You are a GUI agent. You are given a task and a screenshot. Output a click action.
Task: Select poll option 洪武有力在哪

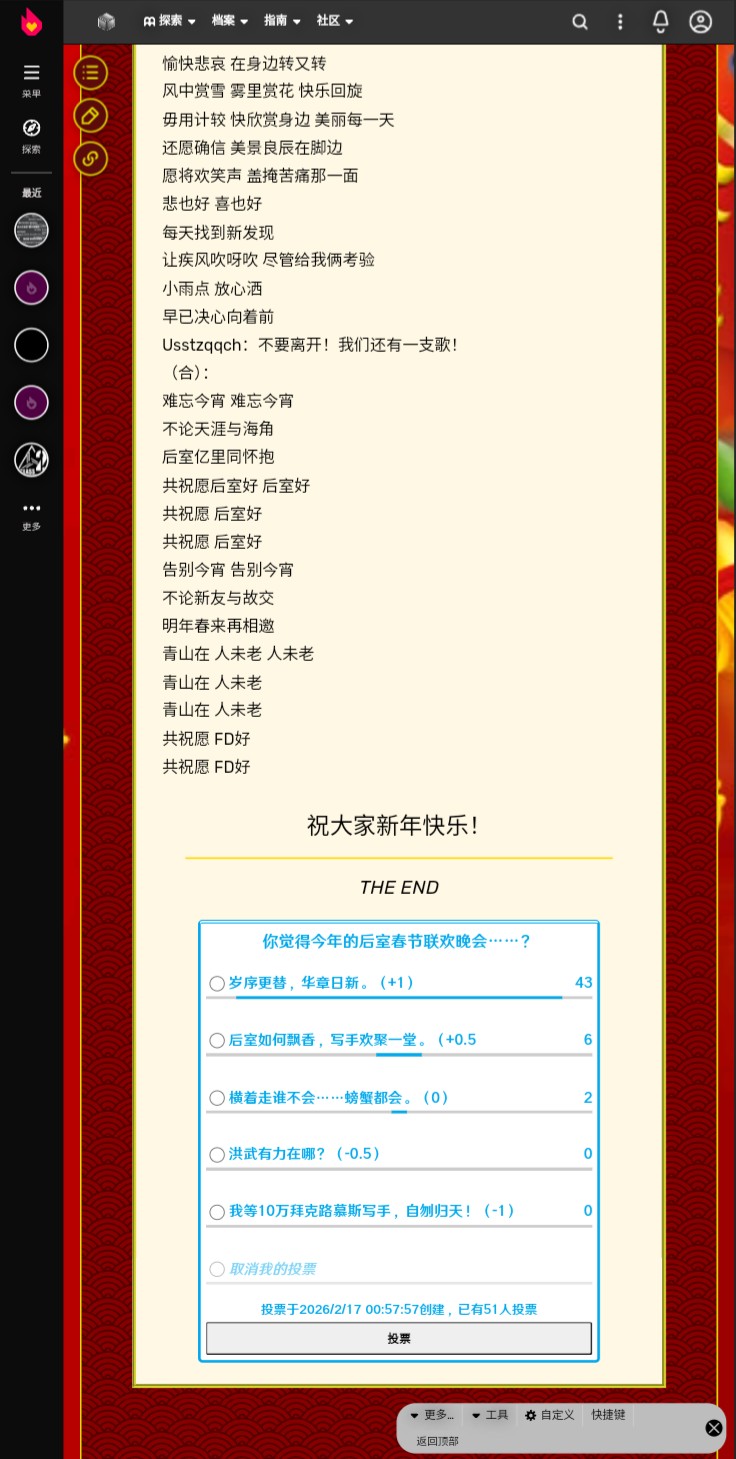(217, 1154)
